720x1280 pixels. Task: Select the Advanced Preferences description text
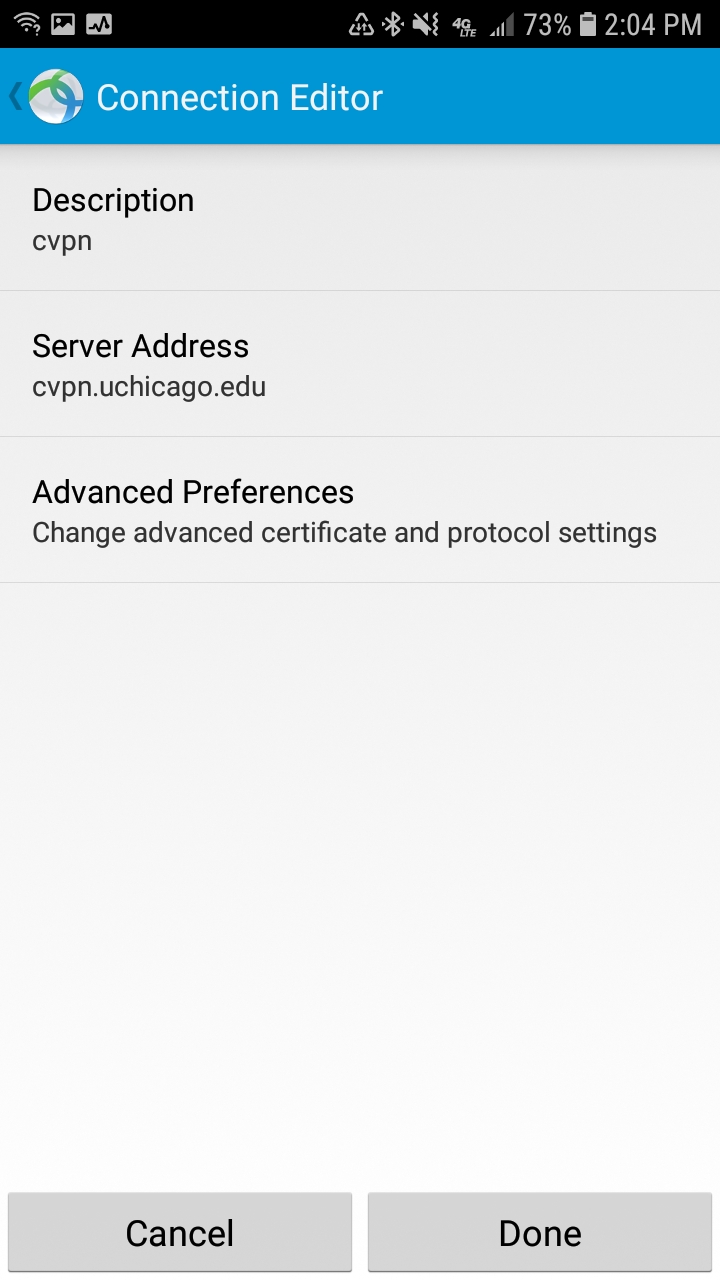[343, 533]
